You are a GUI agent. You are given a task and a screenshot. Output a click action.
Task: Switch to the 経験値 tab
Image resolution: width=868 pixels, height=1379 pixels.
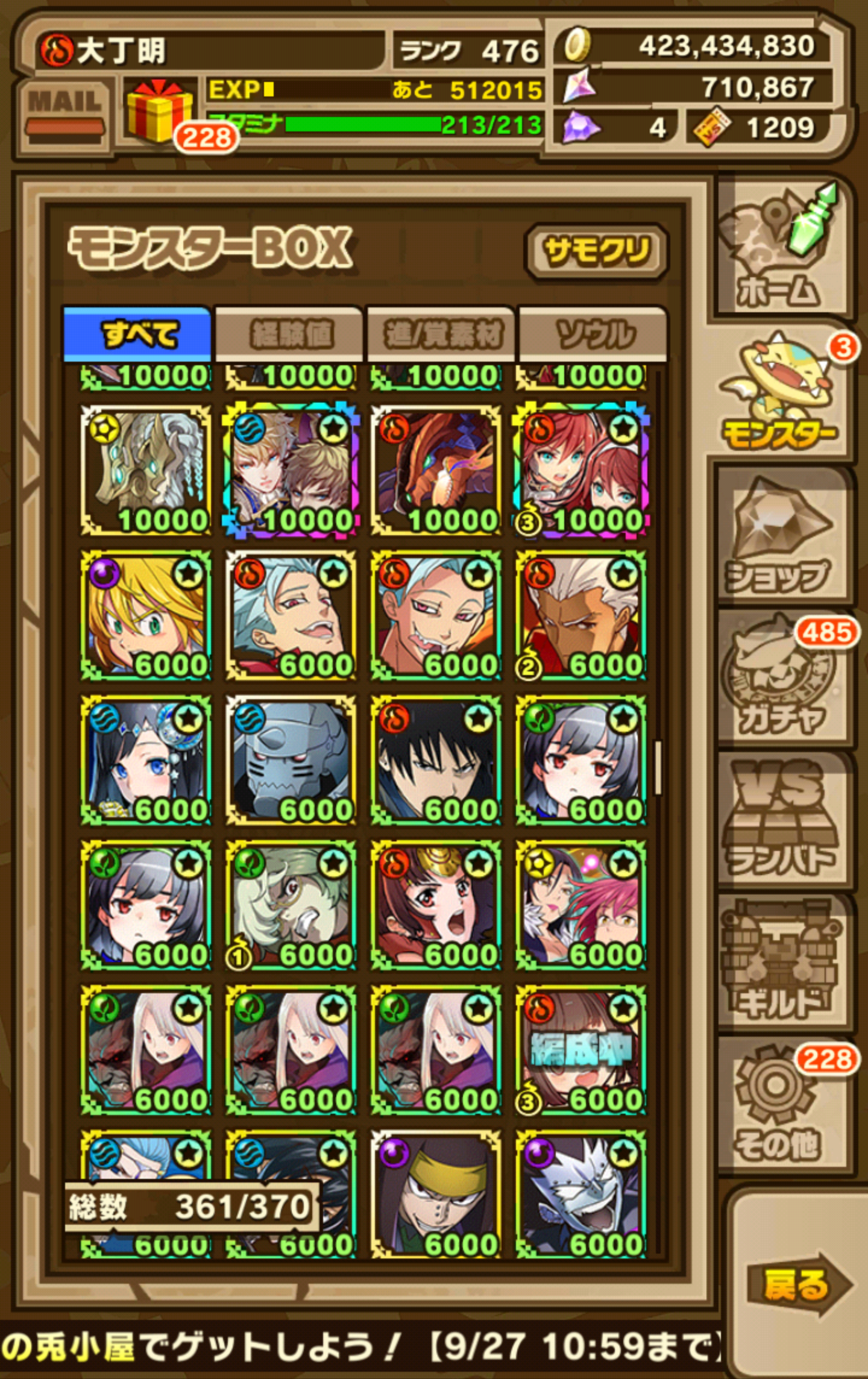tap(290, 335)
